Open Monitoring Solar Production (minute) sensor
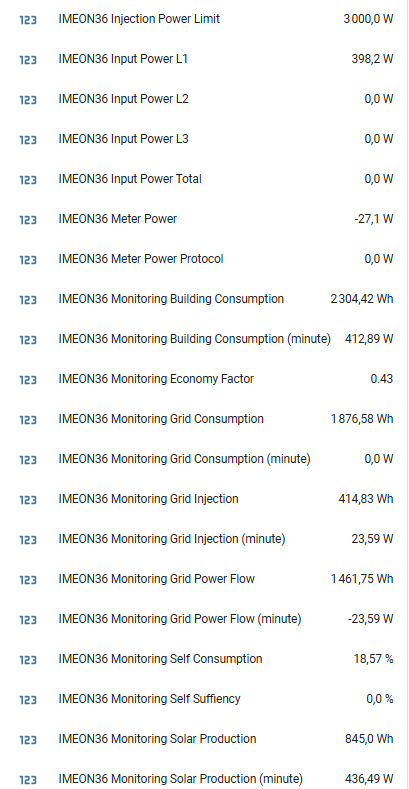 [204, 778]
